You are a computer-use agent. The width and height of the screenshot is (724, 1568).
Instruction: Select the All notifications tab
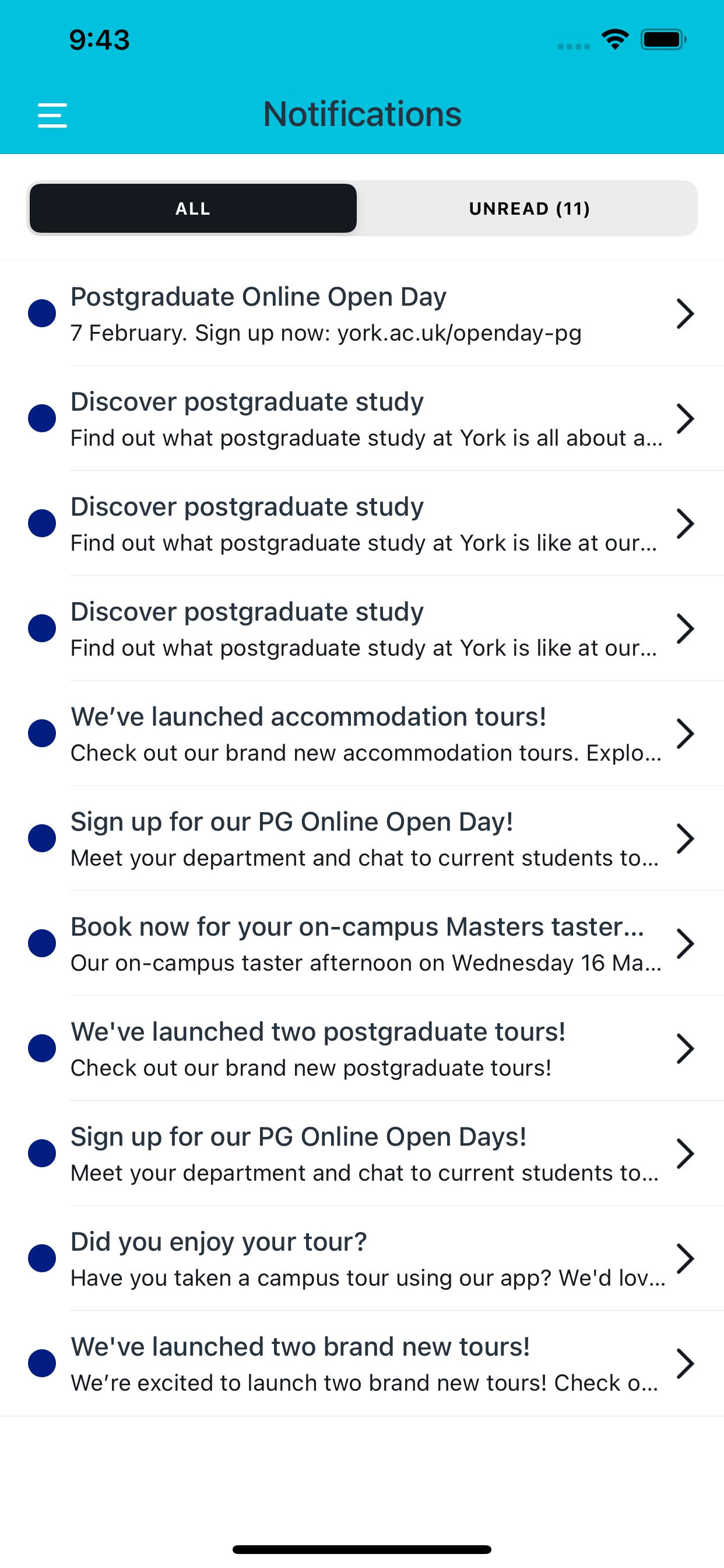pyautogui.click(x=193, y=208)
